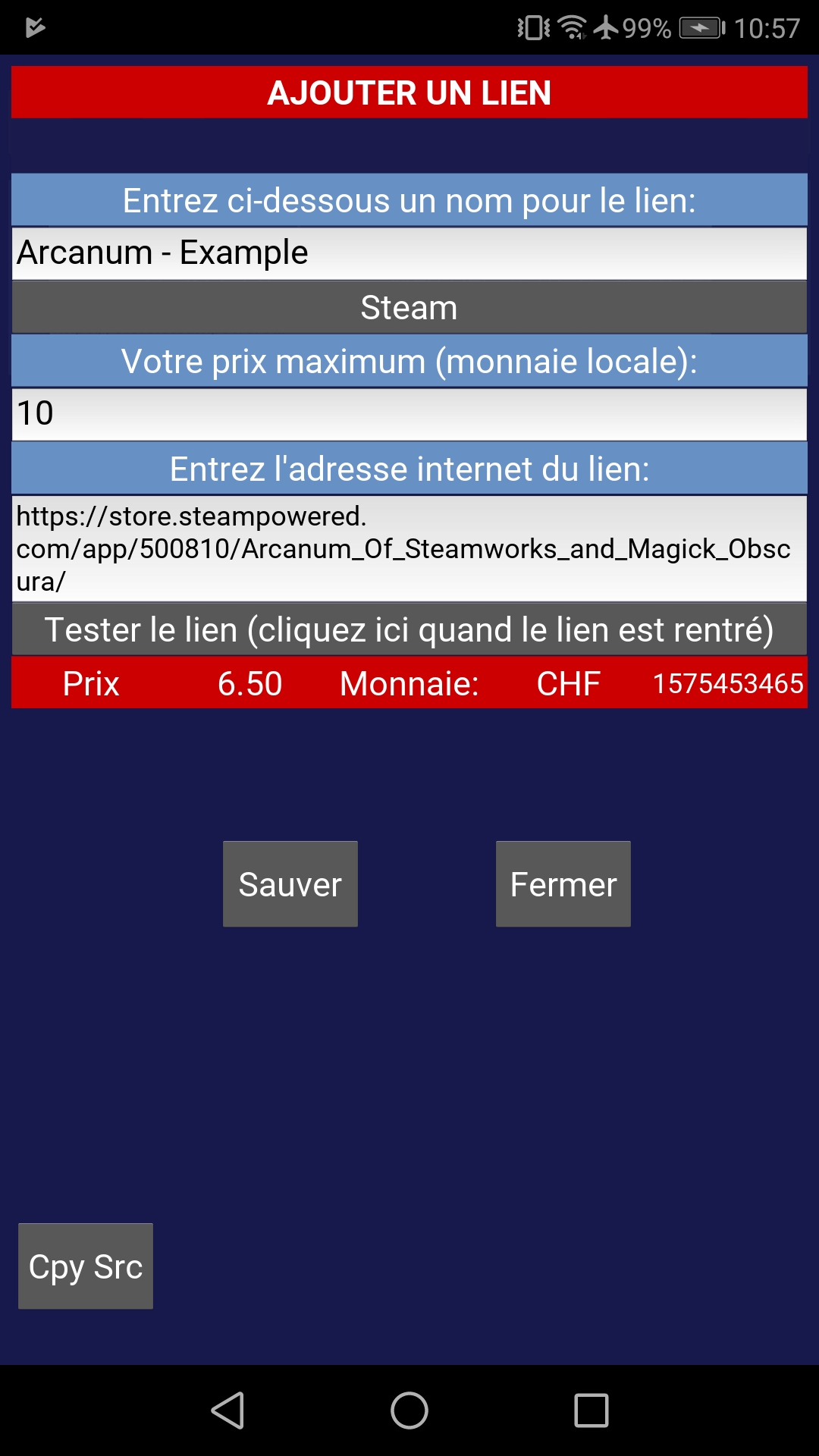Edit the link name field Arcanum - Example
The width and height of the screenshot is (819, 1456).
[x=409, y=253]
